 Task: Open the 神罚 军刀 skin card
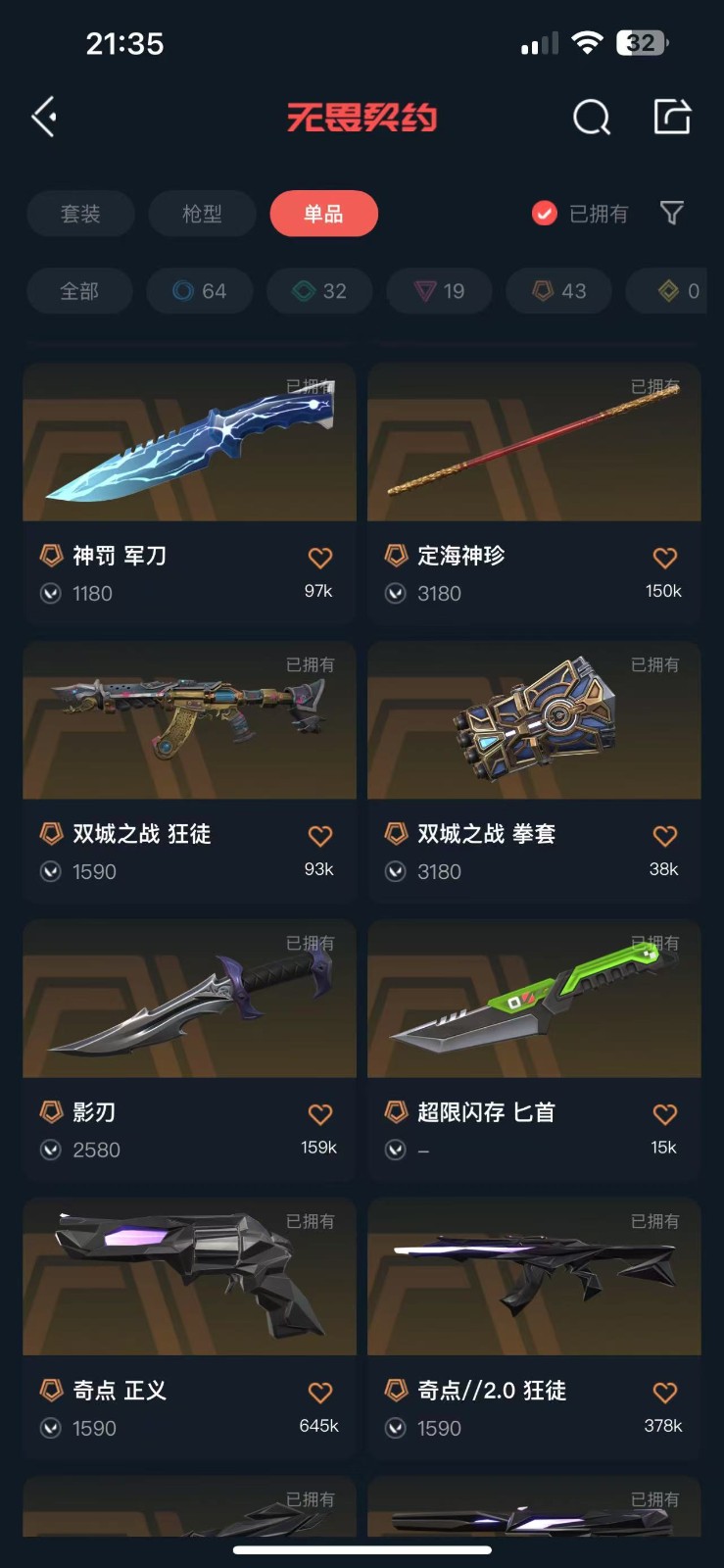point(189,494)
